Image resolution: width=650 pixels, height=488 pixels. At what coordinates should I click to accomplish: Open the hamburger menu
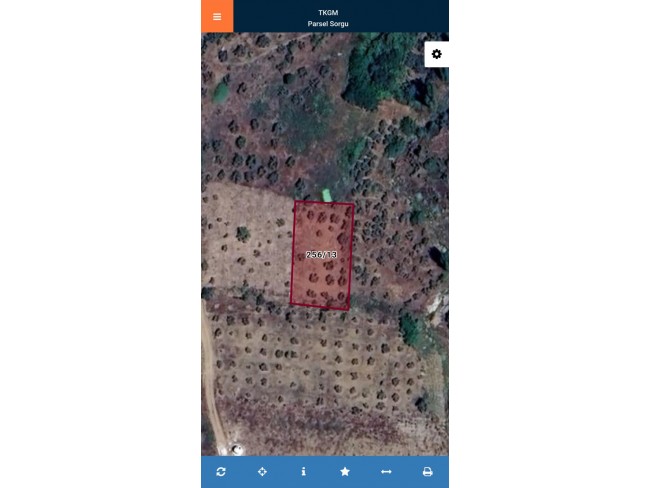click(x=217, y=16)
